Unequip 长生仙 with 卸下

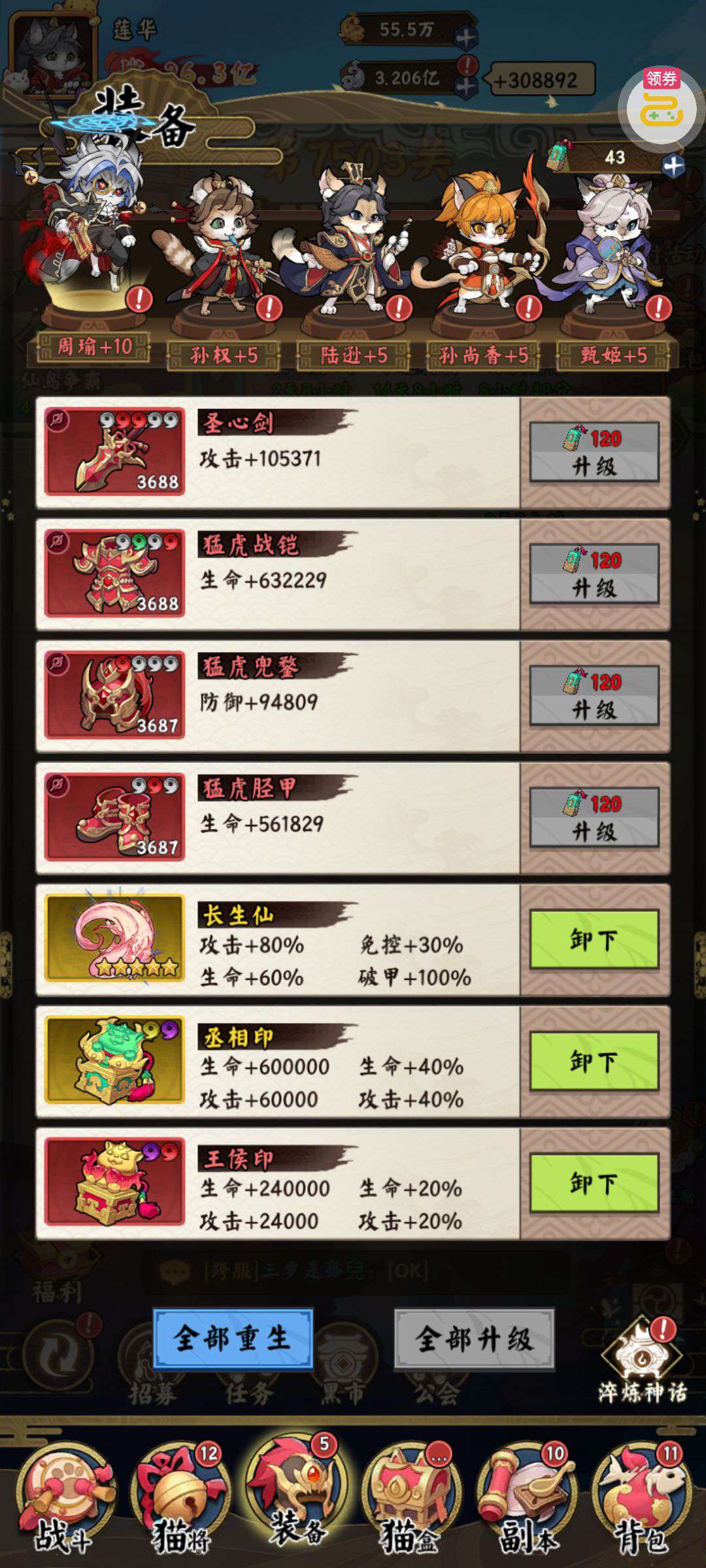click(594, 939)
